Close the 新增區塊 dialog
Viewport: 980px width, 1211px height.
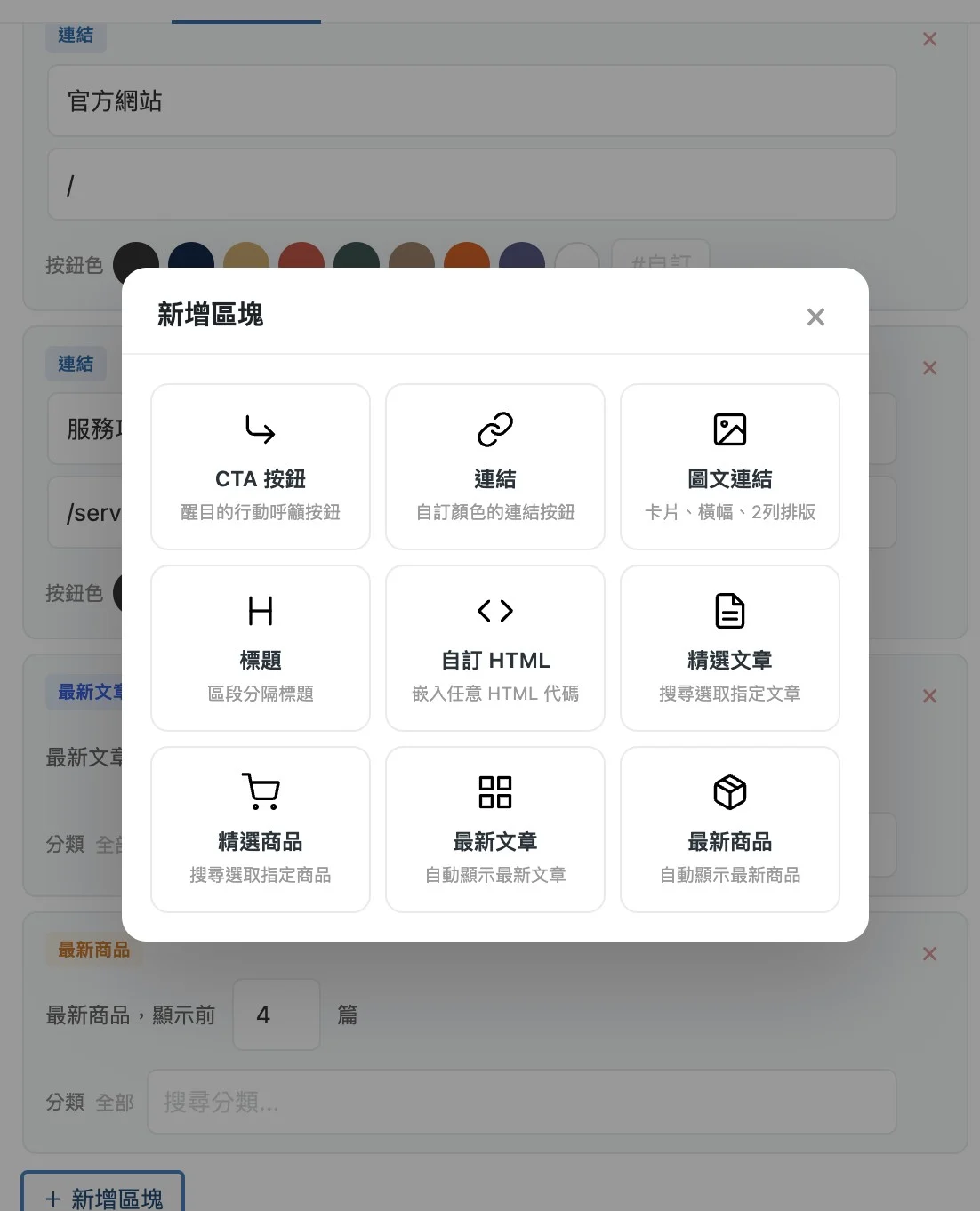815,317
